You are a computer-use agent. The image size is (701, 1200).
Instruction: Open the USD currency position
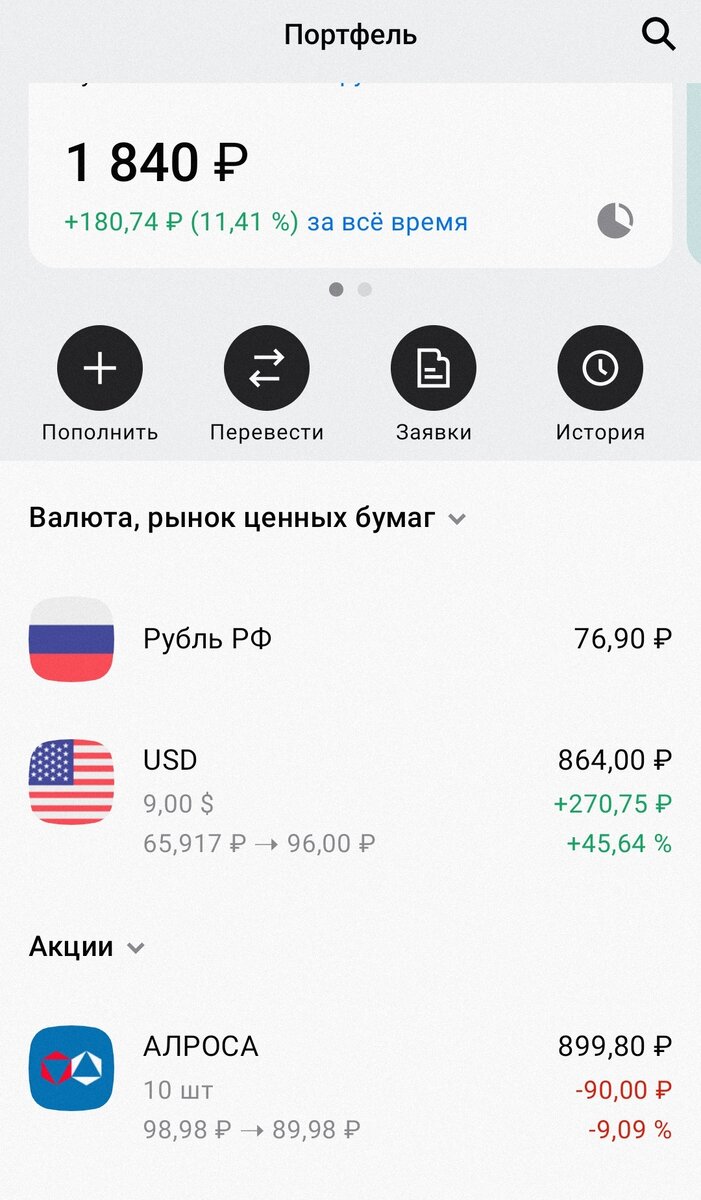pos(350,801)
